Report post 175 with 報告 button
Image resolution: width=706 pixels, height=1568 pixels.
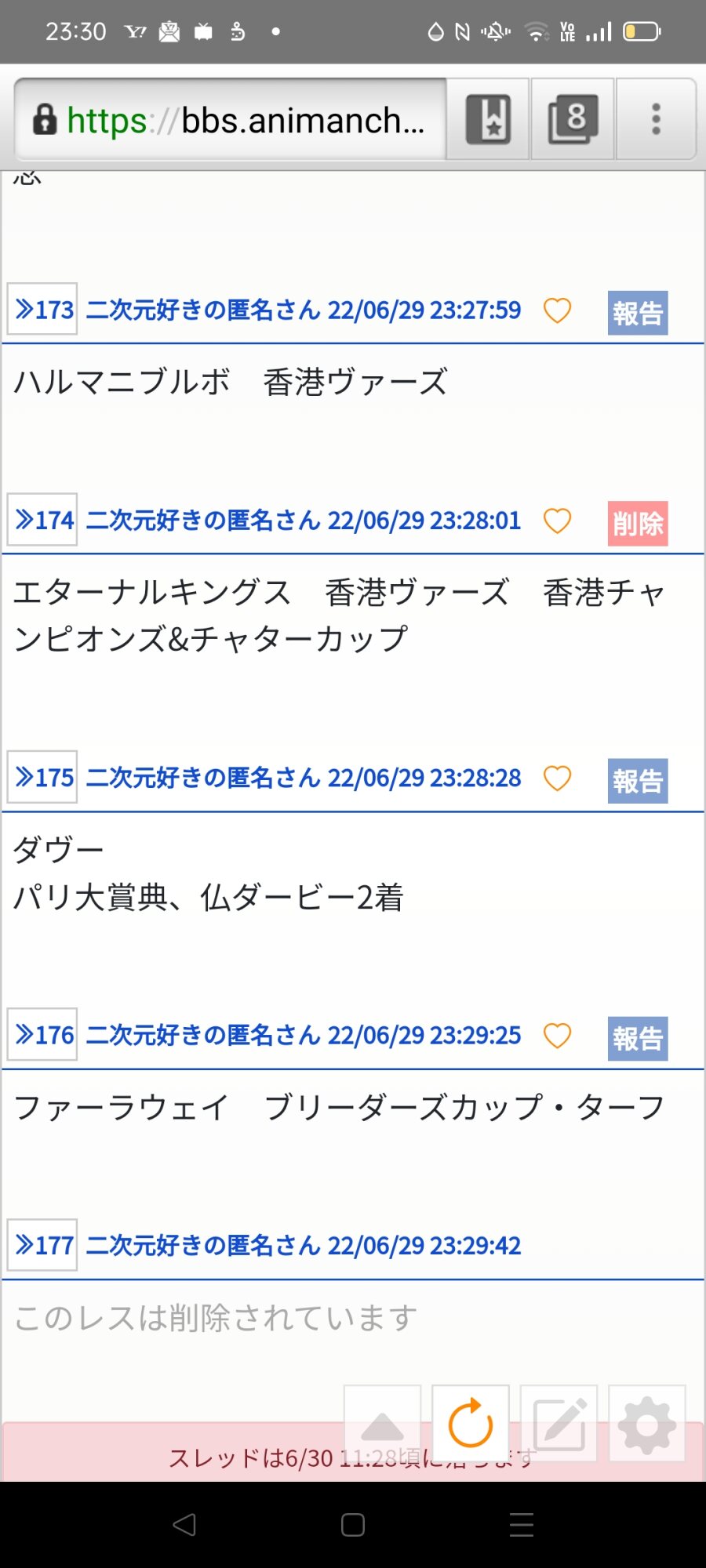637,782
